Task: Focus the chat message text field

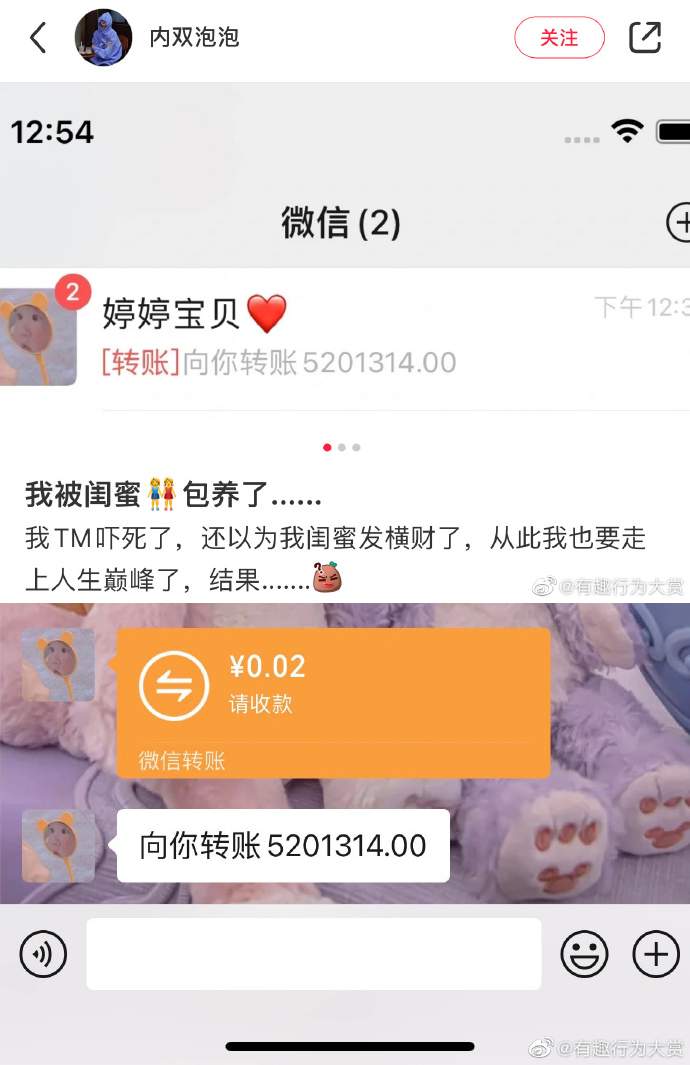Action: point(313,954)
